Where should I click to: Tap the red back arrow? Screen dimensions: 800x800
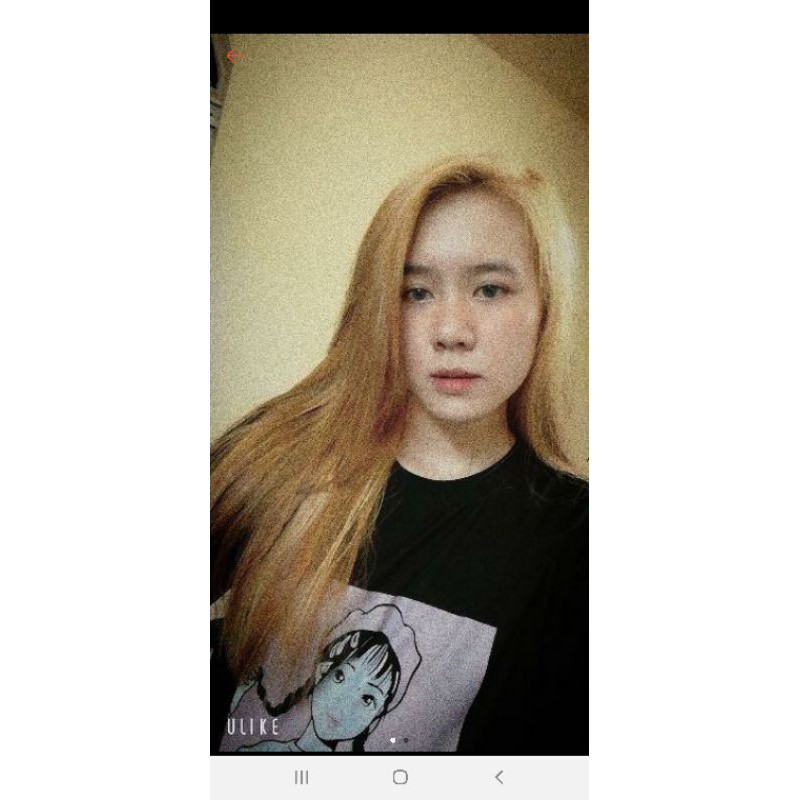(235, 56)
